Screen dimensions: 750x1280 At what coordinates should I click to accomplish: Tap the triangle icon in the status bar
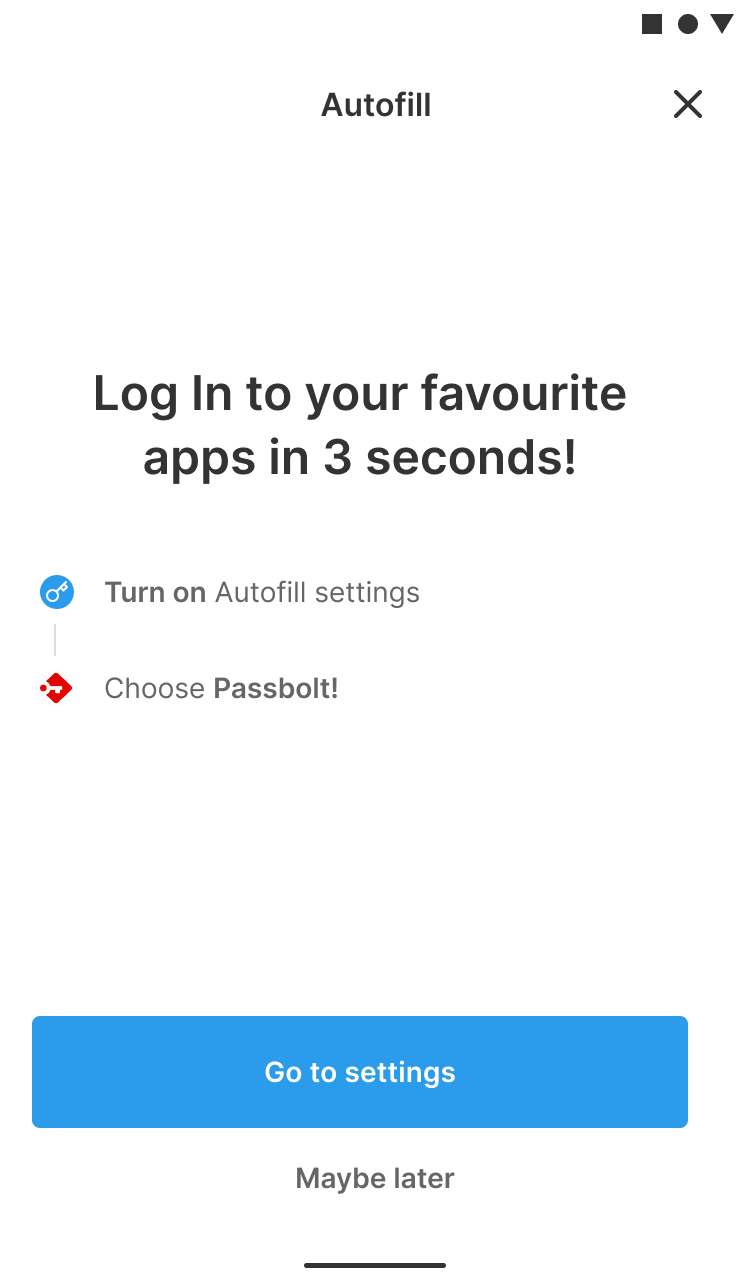[722, 23]
